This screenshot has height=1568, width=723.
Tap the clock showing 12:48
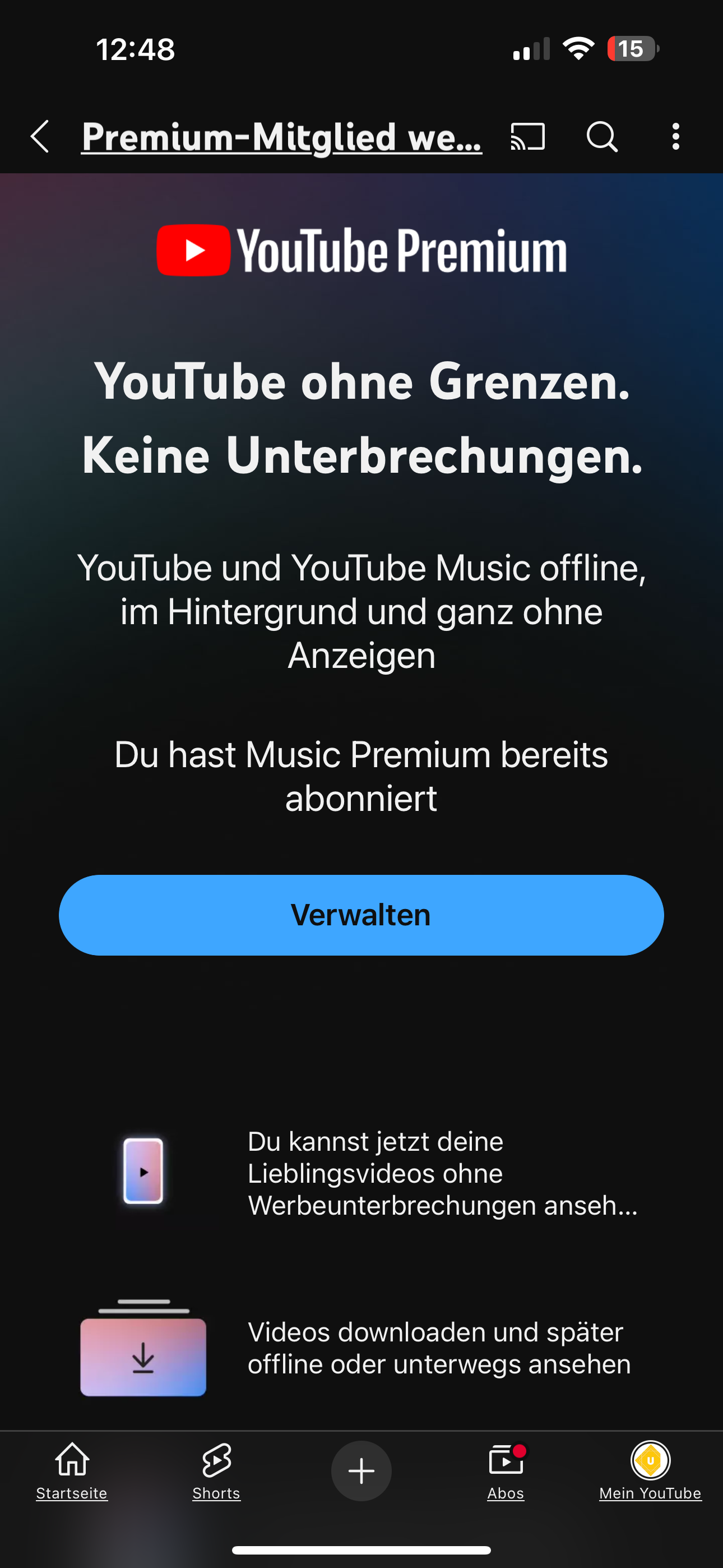(135, 50)
